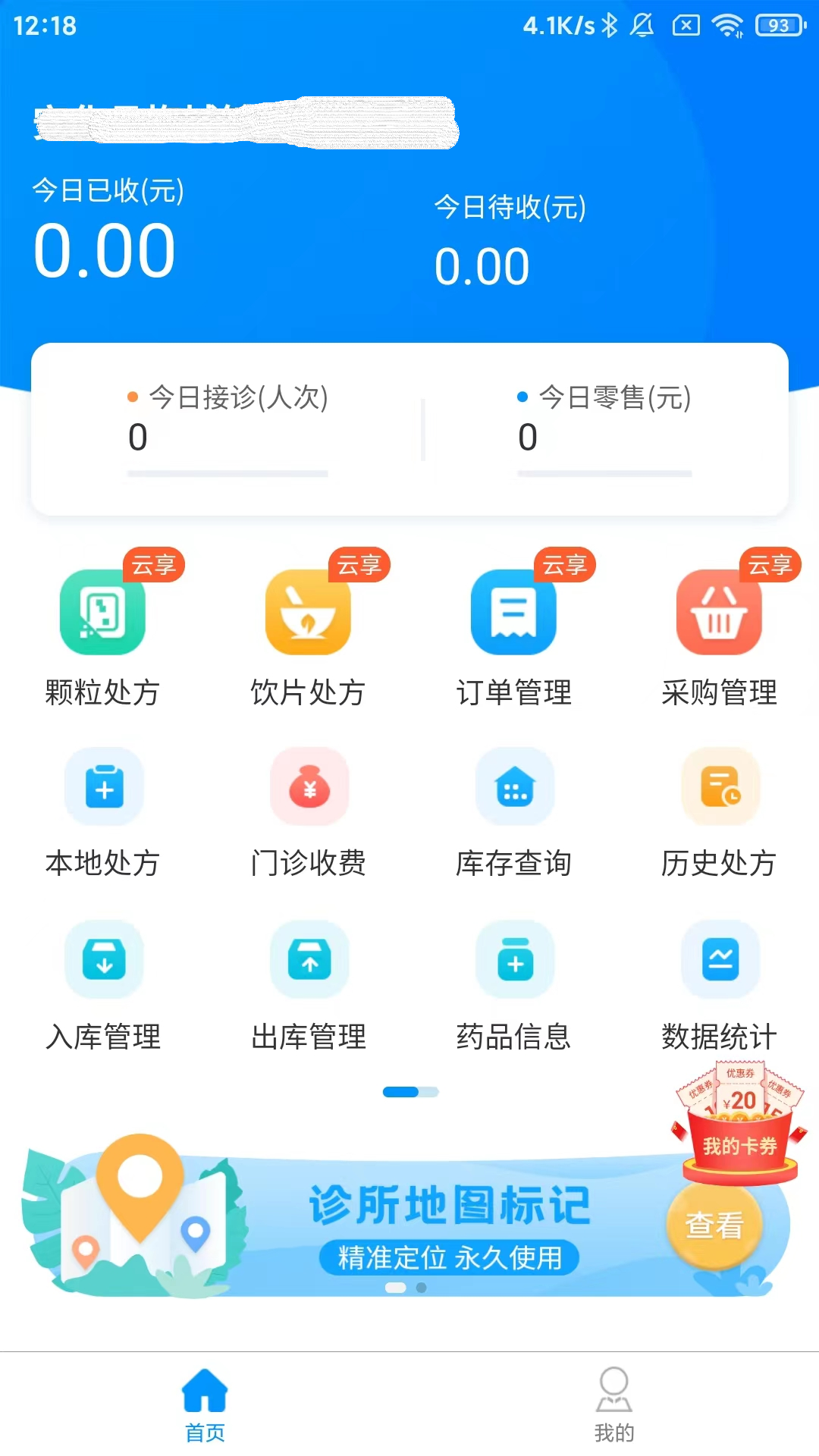Screen dimensions: 819x1456
Task: Tap the function grid page indicator dot
Action: pos(409,1091)
